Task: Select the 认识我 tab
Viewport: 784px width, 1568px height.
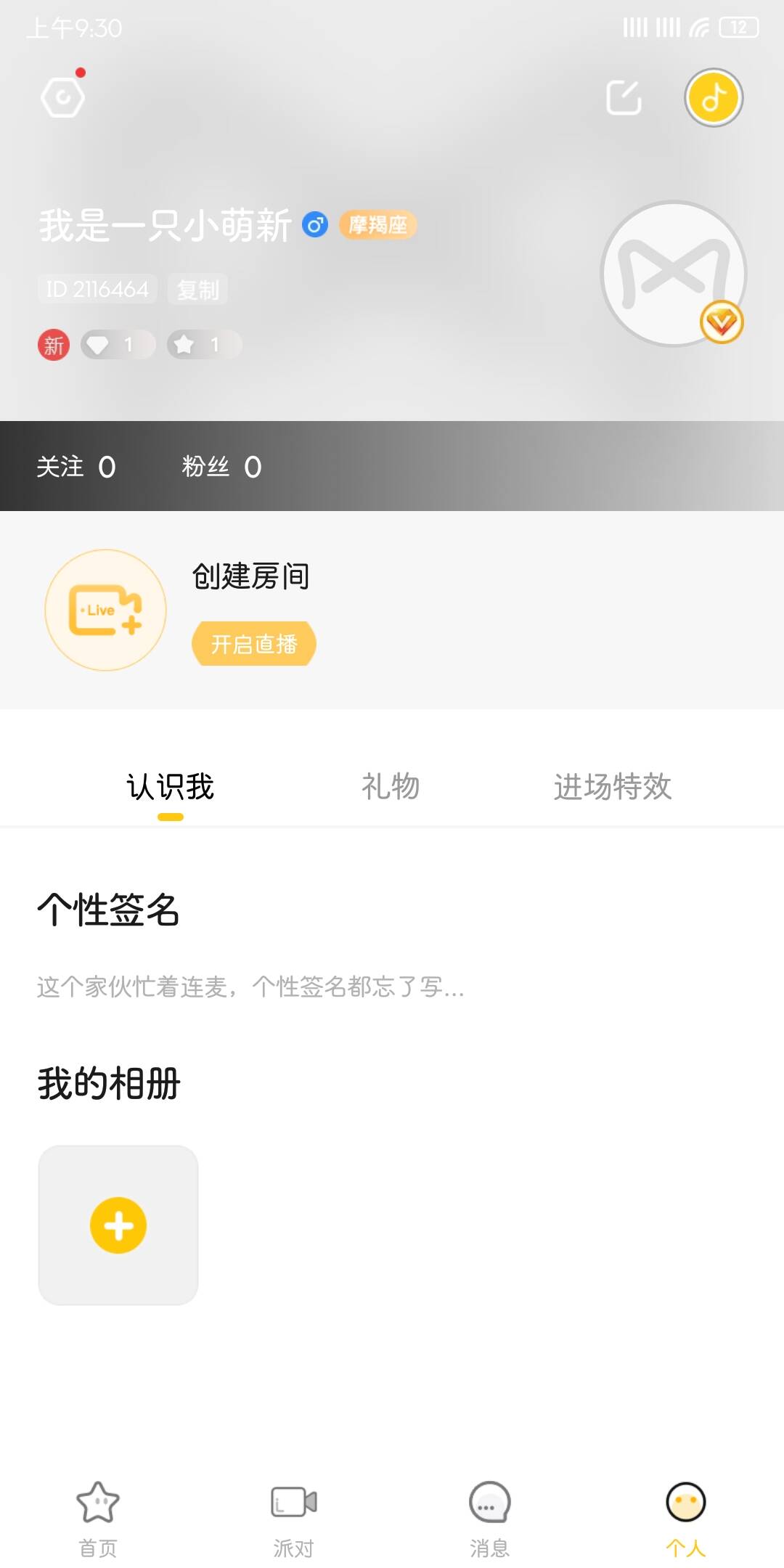Action: click(171, 787)
